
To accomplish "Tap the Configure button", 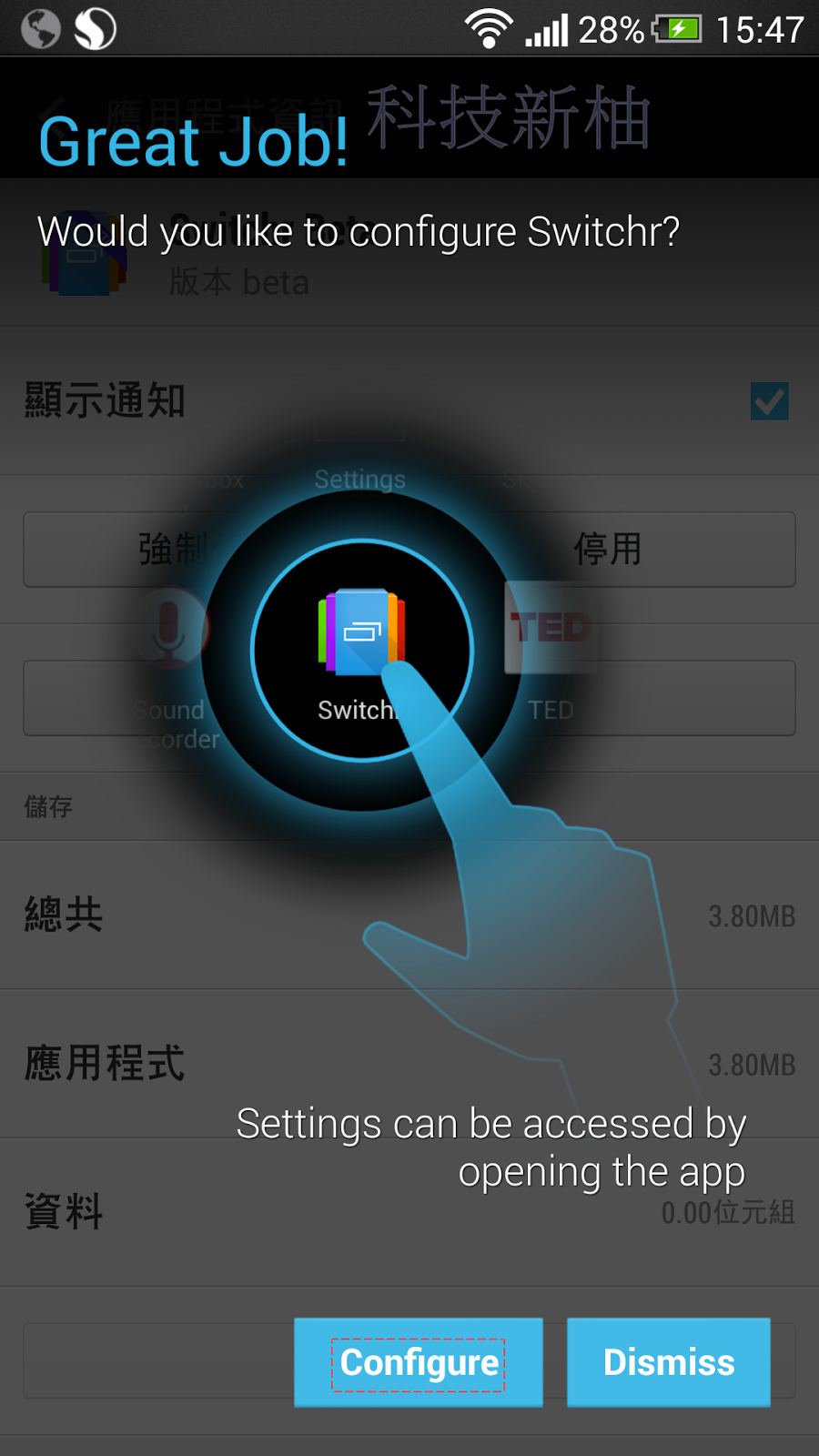I will click(419, 1362).
